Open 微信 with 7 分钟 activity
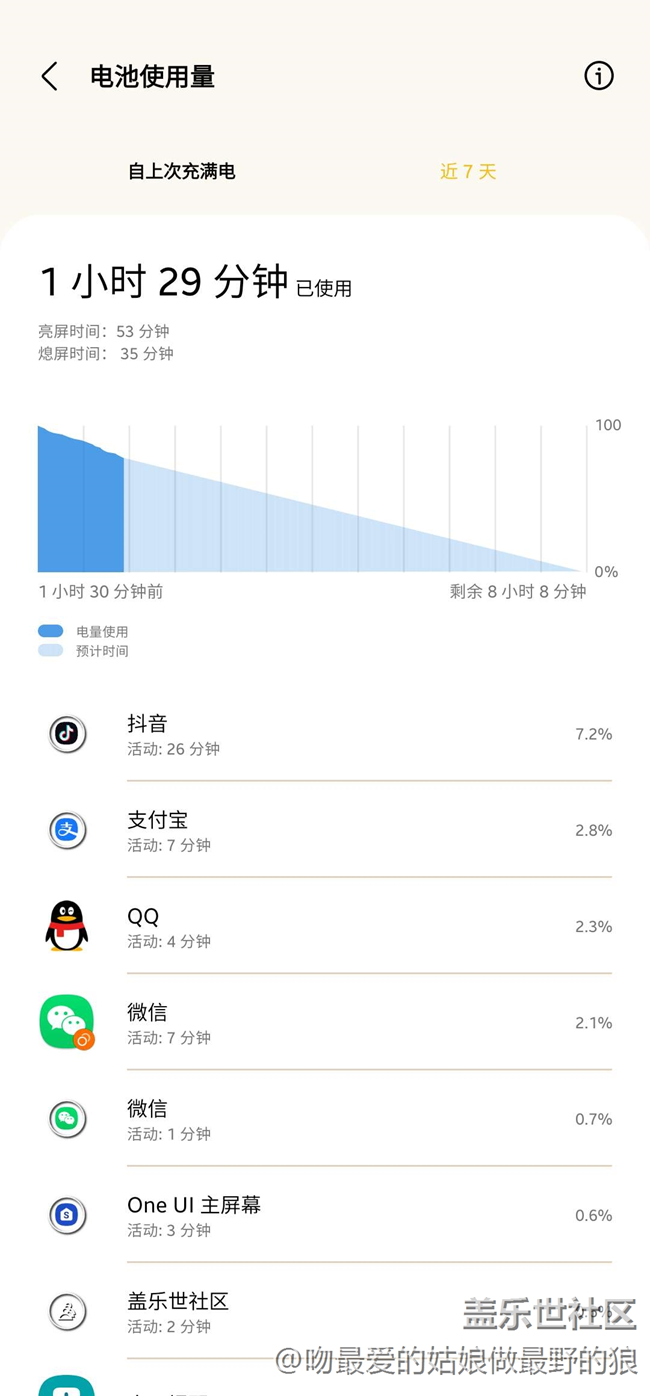Screen dimensions: 650x1396 point(325,1022)
